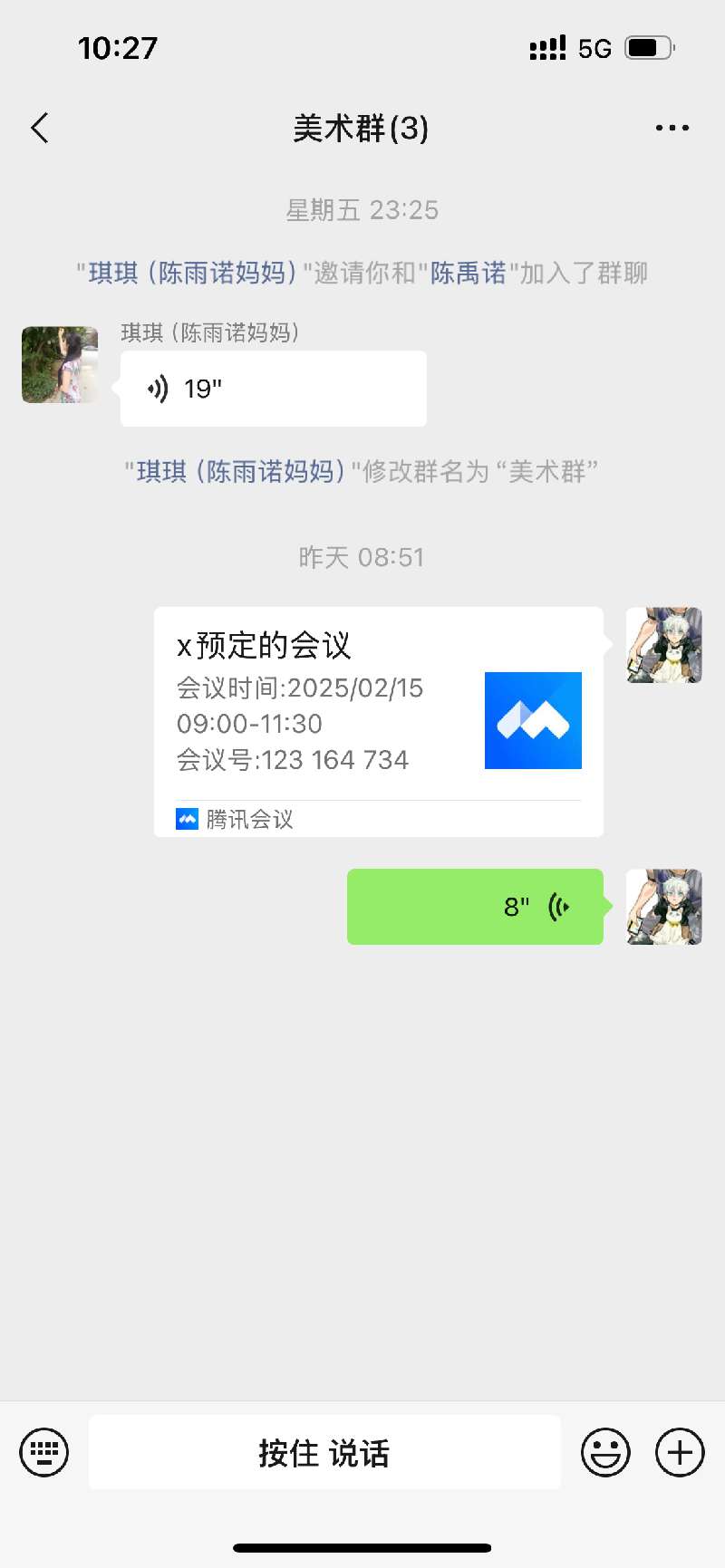Image resolution: width=725 pixels, height=1568 pixels.
Task: Switch to keyboard text input
Action: tap(44, 1452)
